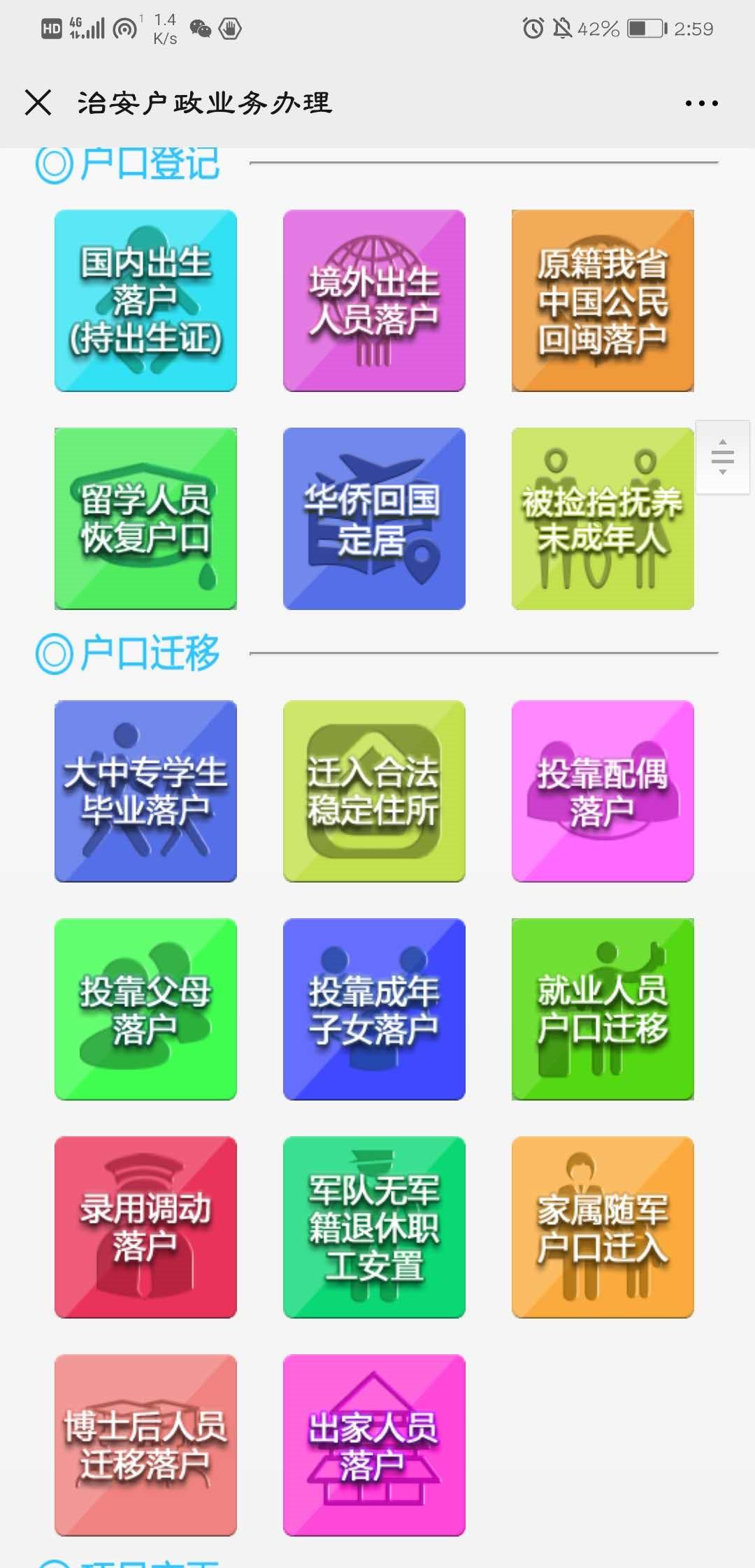
Task: Choose 迁入合法稳定住所 service
Action: point(374,791)
